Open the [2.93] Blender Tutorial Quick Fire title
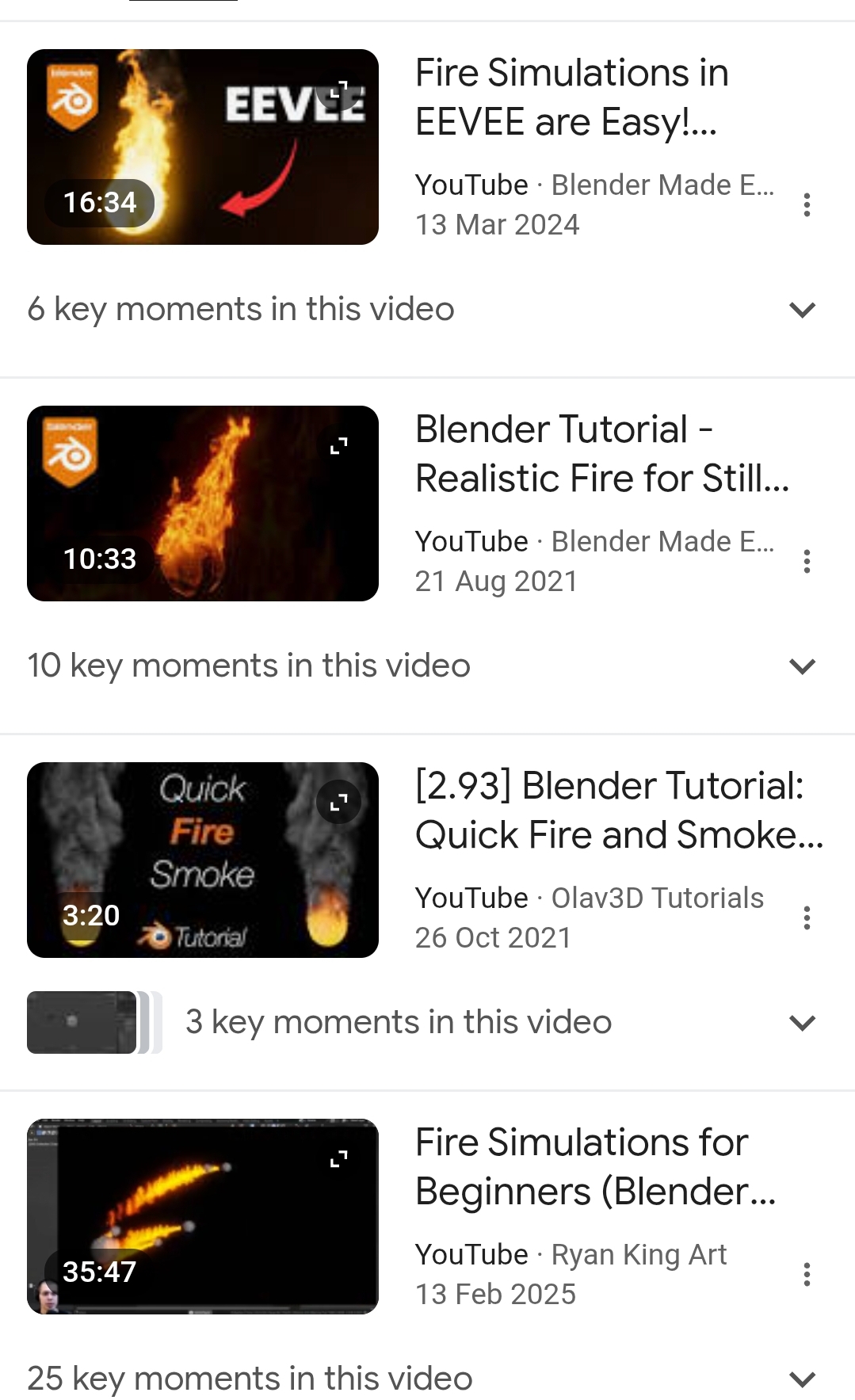The width and height of the screenshot is (855, 1400). pos(620,811)
